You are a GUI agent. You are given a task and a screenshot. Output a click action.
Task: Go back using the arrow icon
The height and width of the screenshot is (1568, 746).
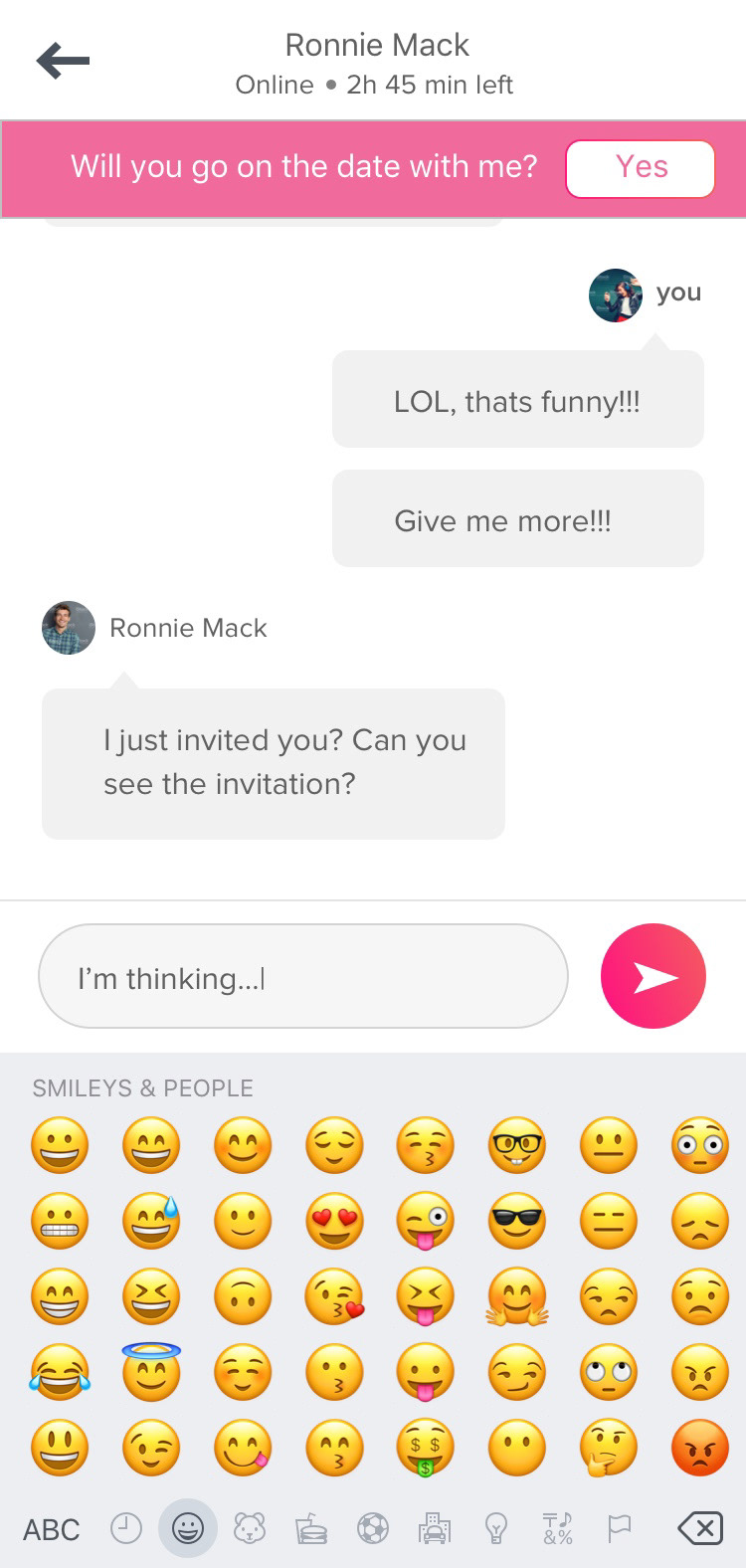pos(63,62)
